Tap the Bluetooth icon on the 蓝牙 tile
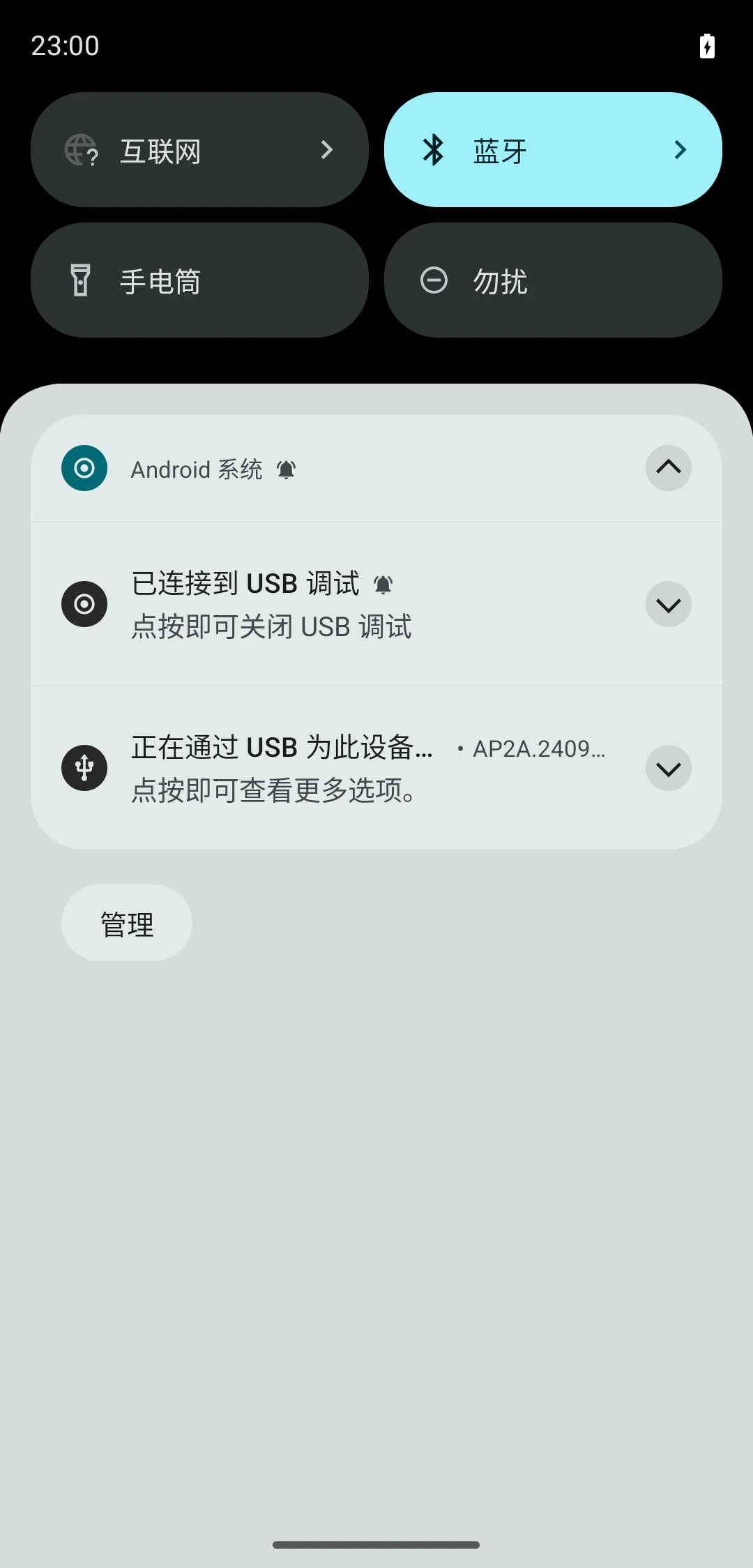Viewport: 753px width, 1568px height. click(434, 150)
